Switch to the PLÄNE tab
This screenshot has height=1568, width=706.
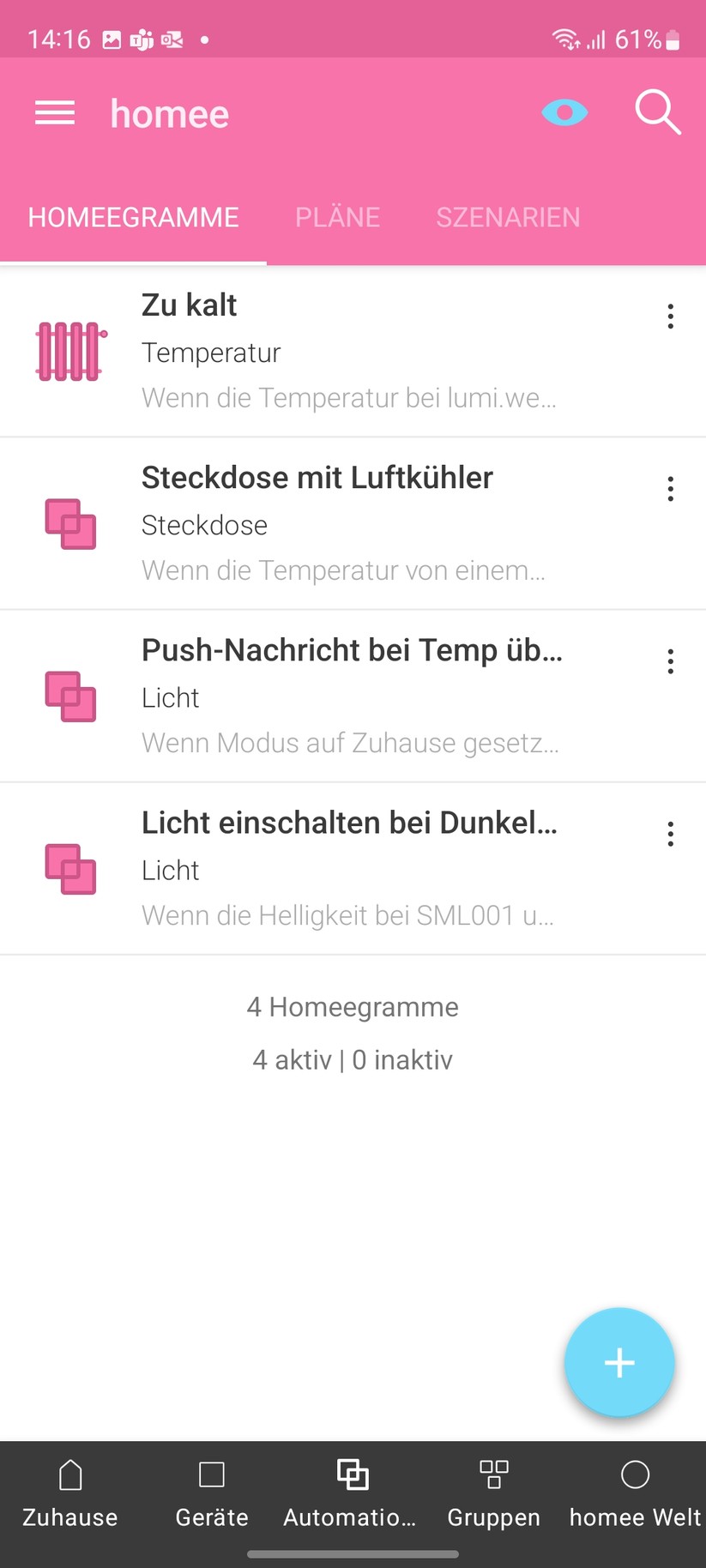[x=337, y=217]
